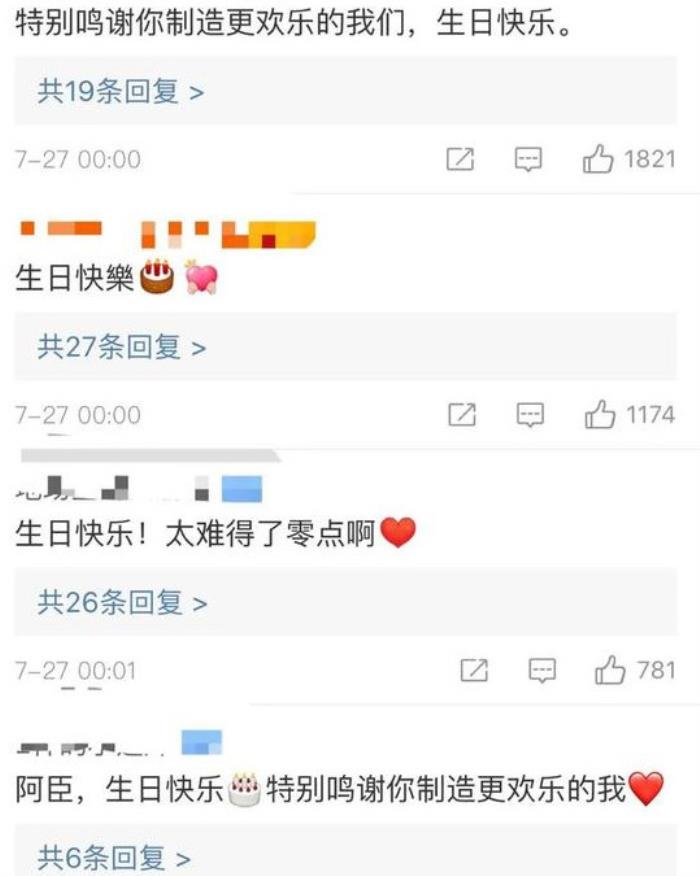Like the 太难得了零点啊 comment
700x876 pixels.
[610, 670]
